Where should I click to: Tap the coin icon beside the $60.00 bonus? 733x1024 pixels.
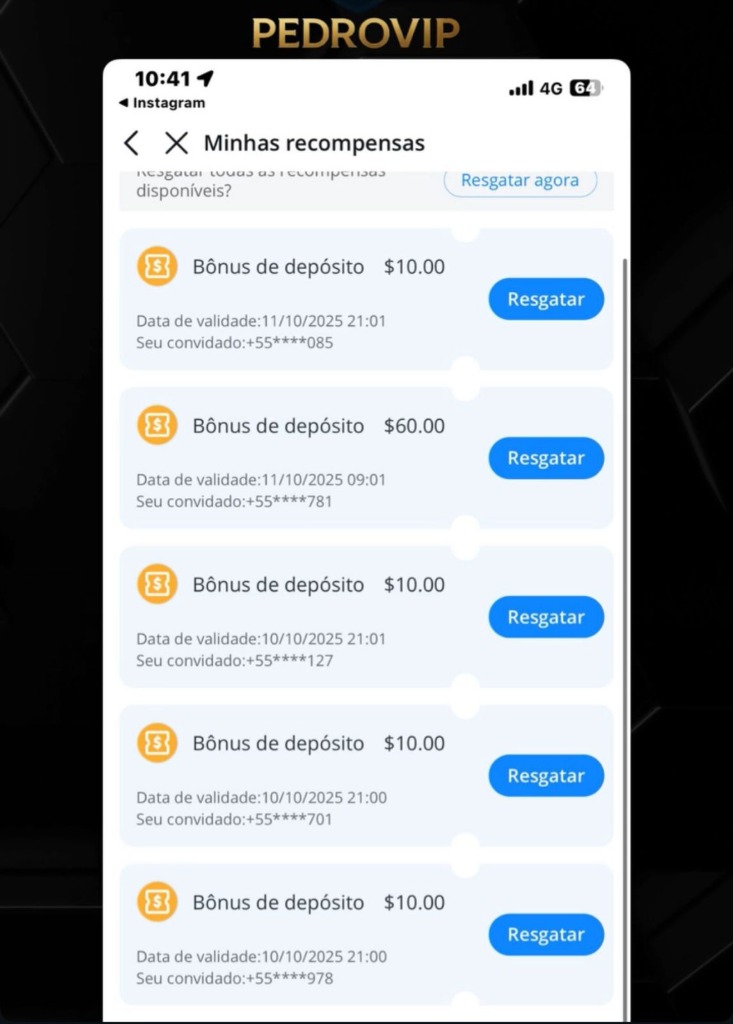[157, 425]
